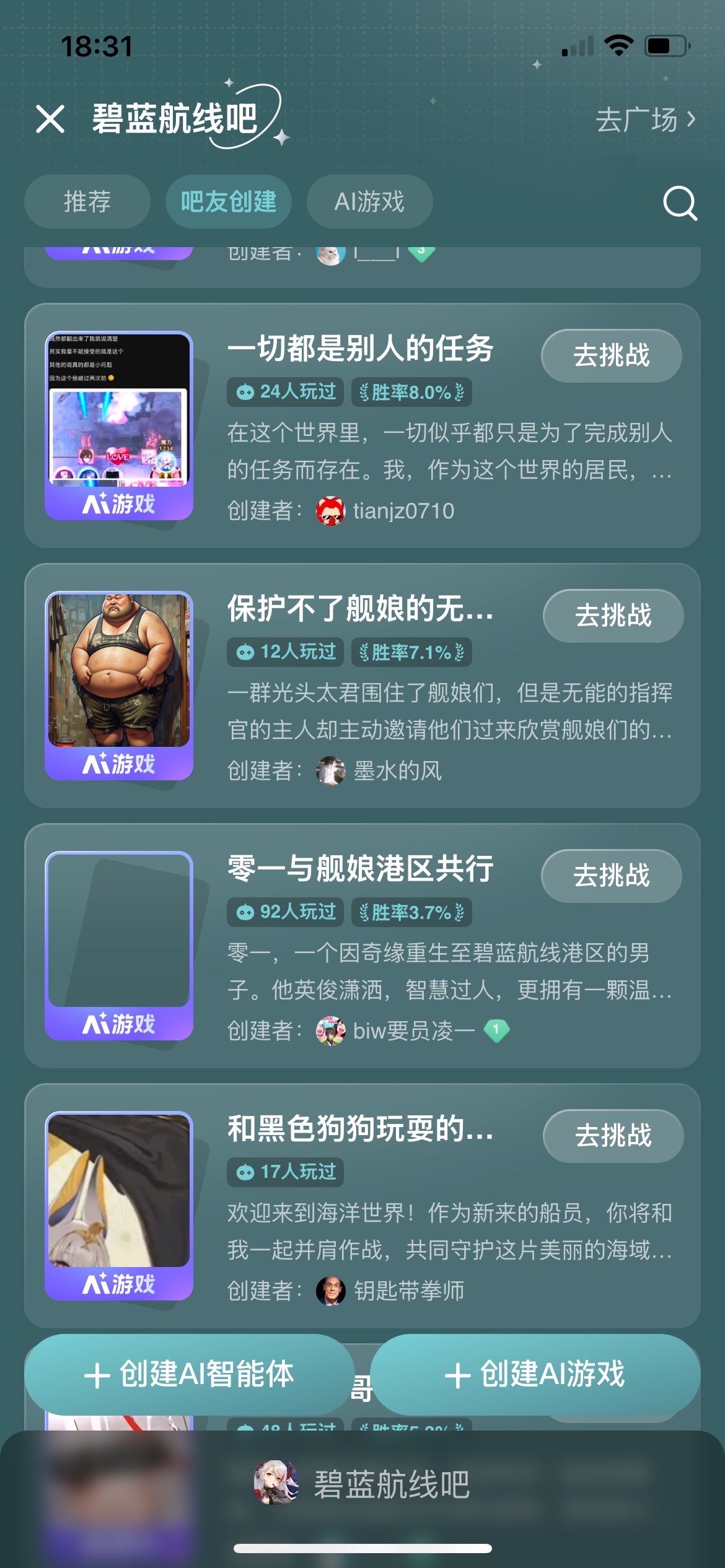Start challenge for 零一与舰娘港区共行
725x1568 pixels.
(611, 876)
